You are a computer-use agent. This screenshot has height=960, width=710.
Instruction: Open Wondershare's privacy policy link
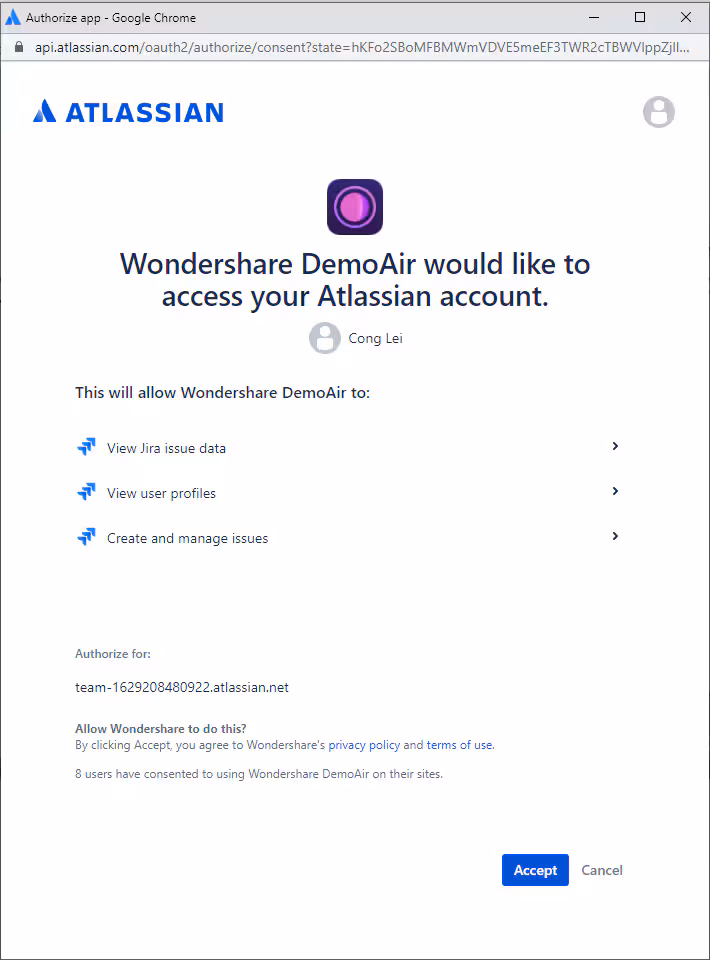click(364, 745)
